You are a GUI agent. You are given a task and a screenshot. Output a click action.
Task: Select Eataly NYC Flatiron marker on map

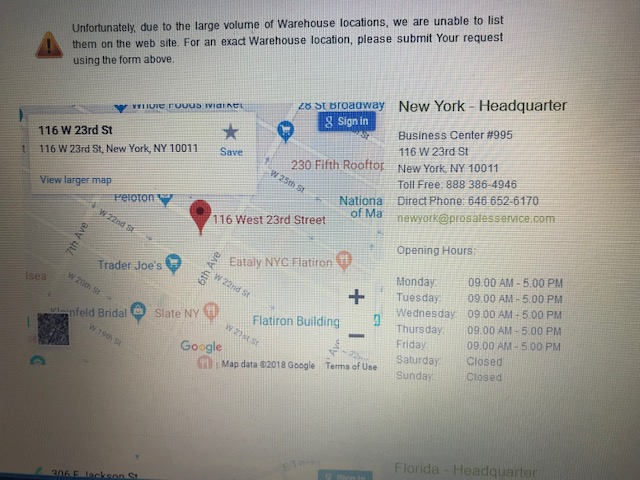coord(344,261)
